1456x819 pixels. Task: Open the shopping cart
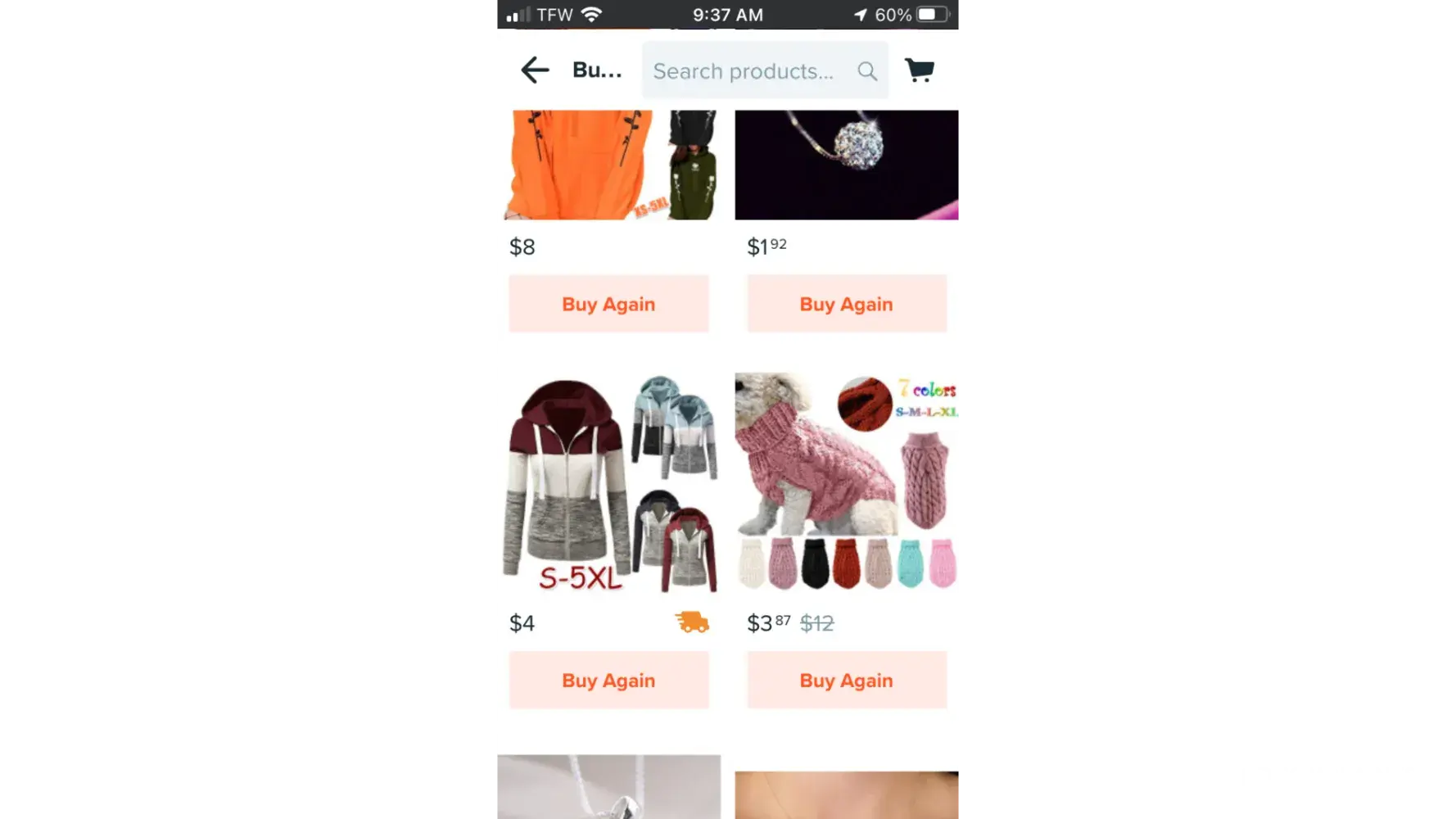919,70
